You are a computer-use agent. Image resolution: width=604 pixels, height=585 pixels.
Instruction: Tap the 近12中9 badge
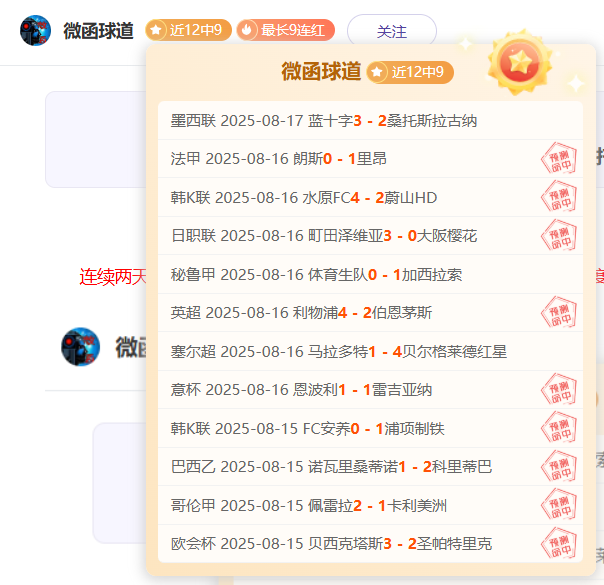pyautogui.click(x=188, y=31)
